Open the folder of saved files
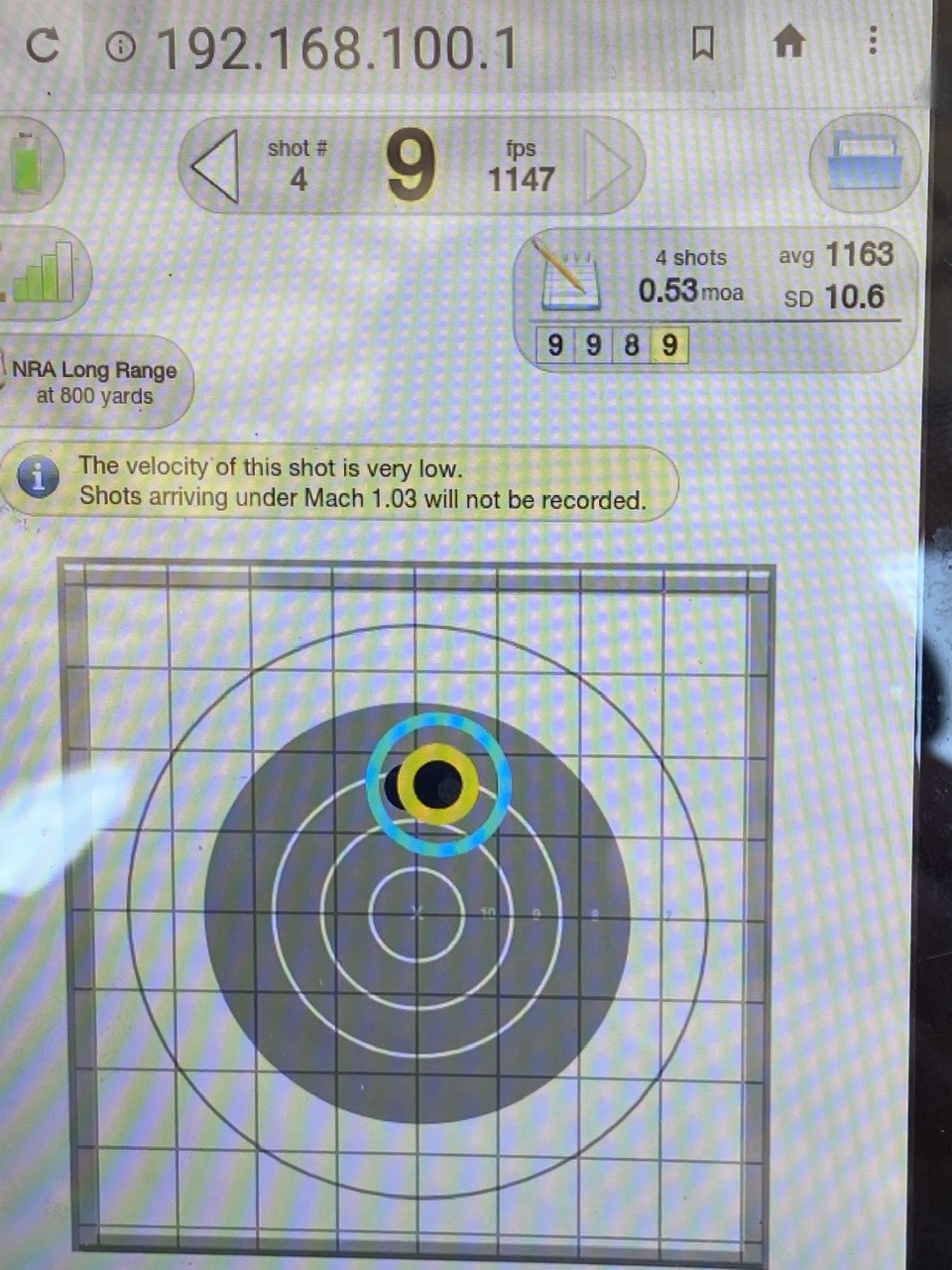This screenshot has height=1270, width=952. [866, 161]
